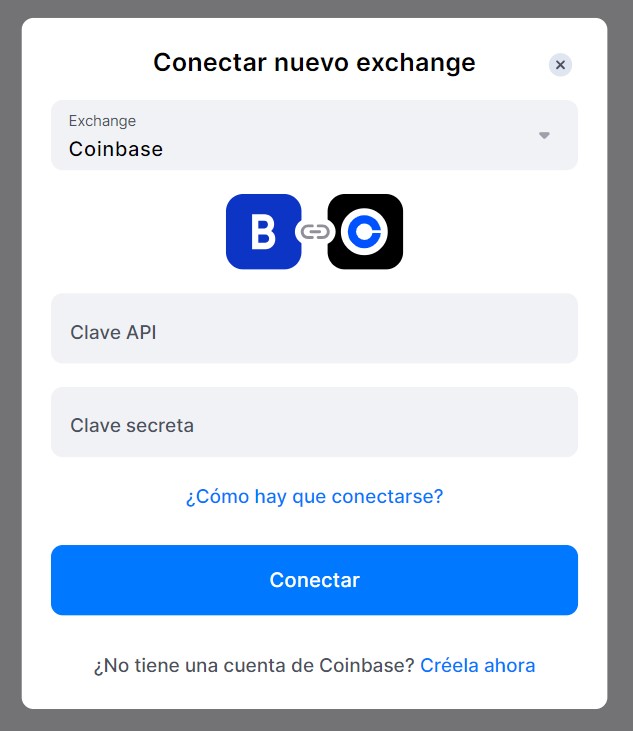
Task: Expand the Exchange dropdown showing Coinbase
Action: (x=314, y=136)
